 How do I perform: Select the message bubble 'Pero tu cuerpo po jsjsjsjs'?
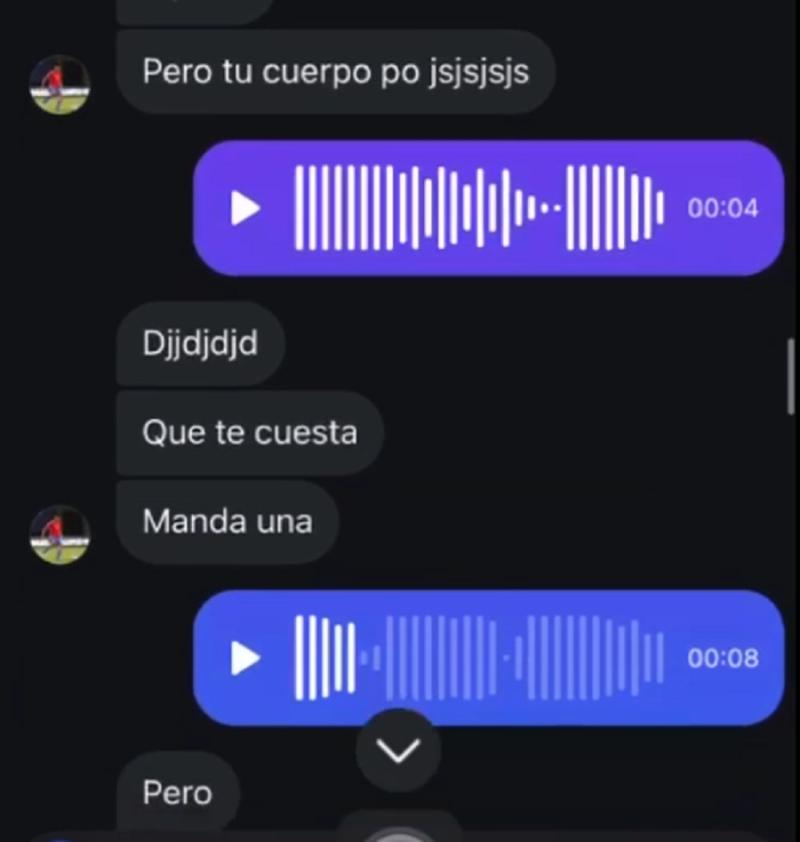(336, 71)
